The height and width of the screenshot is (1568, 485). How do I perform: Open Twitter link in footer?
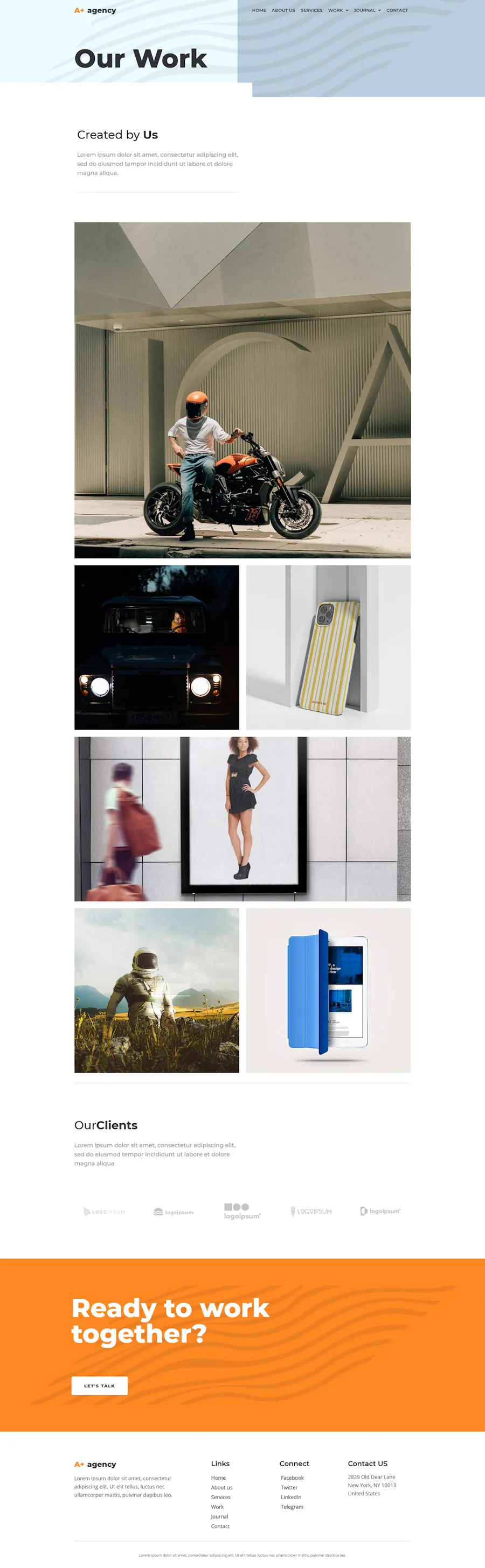(x=289, y=1487)
